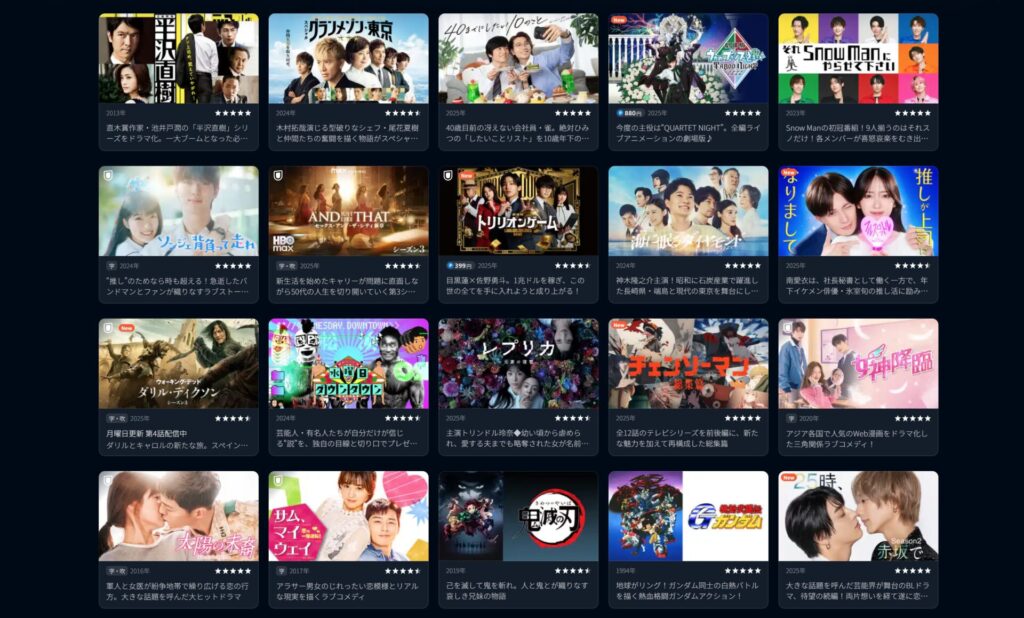Viewport: 1024px width, 618px height.
Task: Open the QUARTET NIGHT anime movie card
Action: 688,58
